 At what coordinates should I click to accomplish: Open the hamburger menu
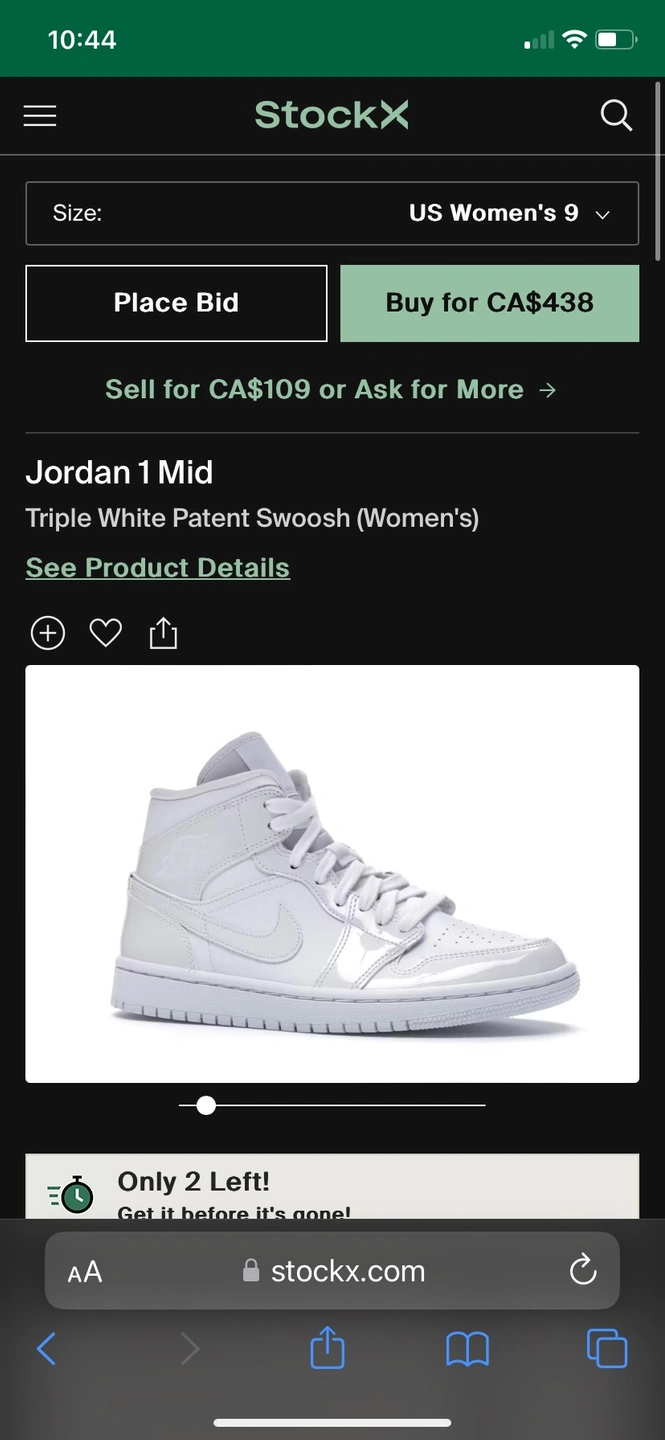40,116
